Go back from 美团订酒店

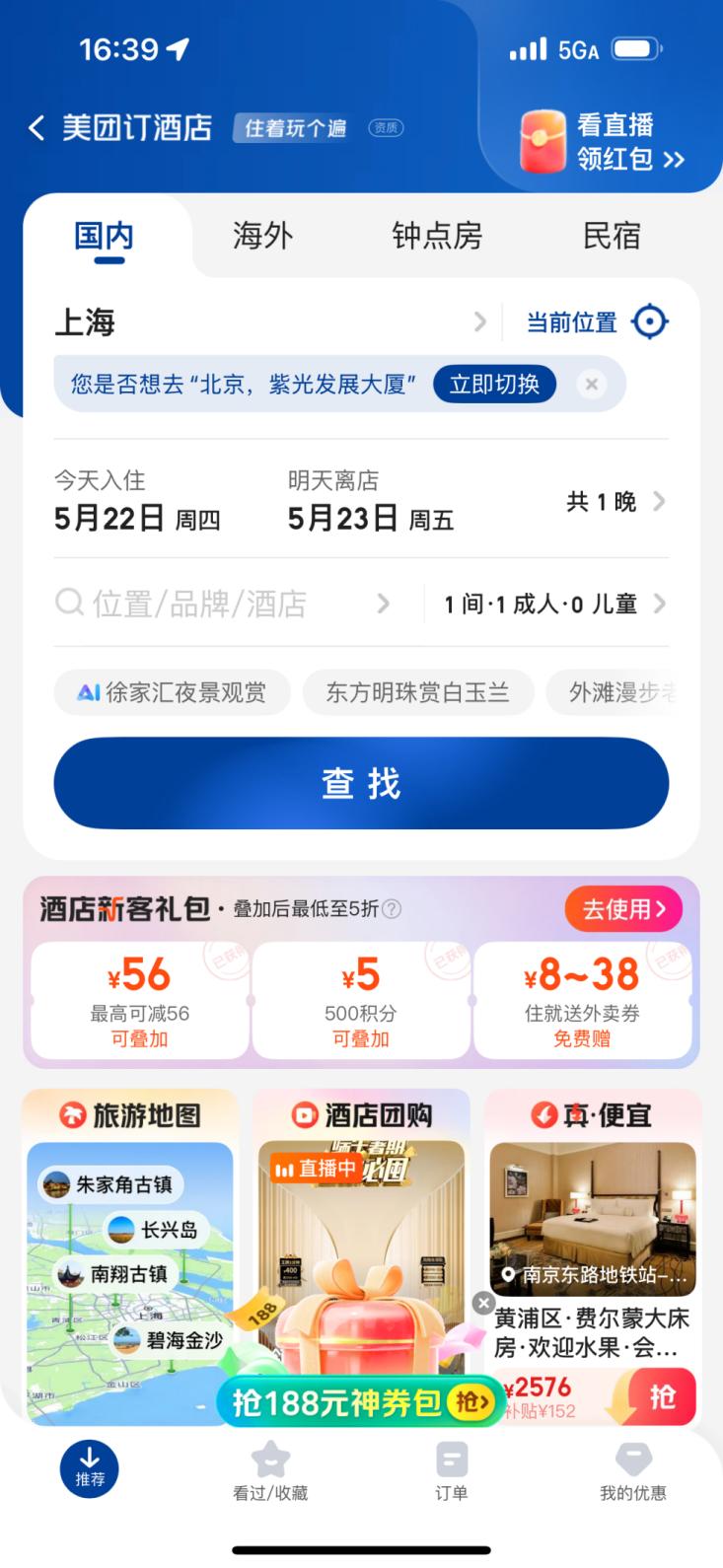coord(36,128)
